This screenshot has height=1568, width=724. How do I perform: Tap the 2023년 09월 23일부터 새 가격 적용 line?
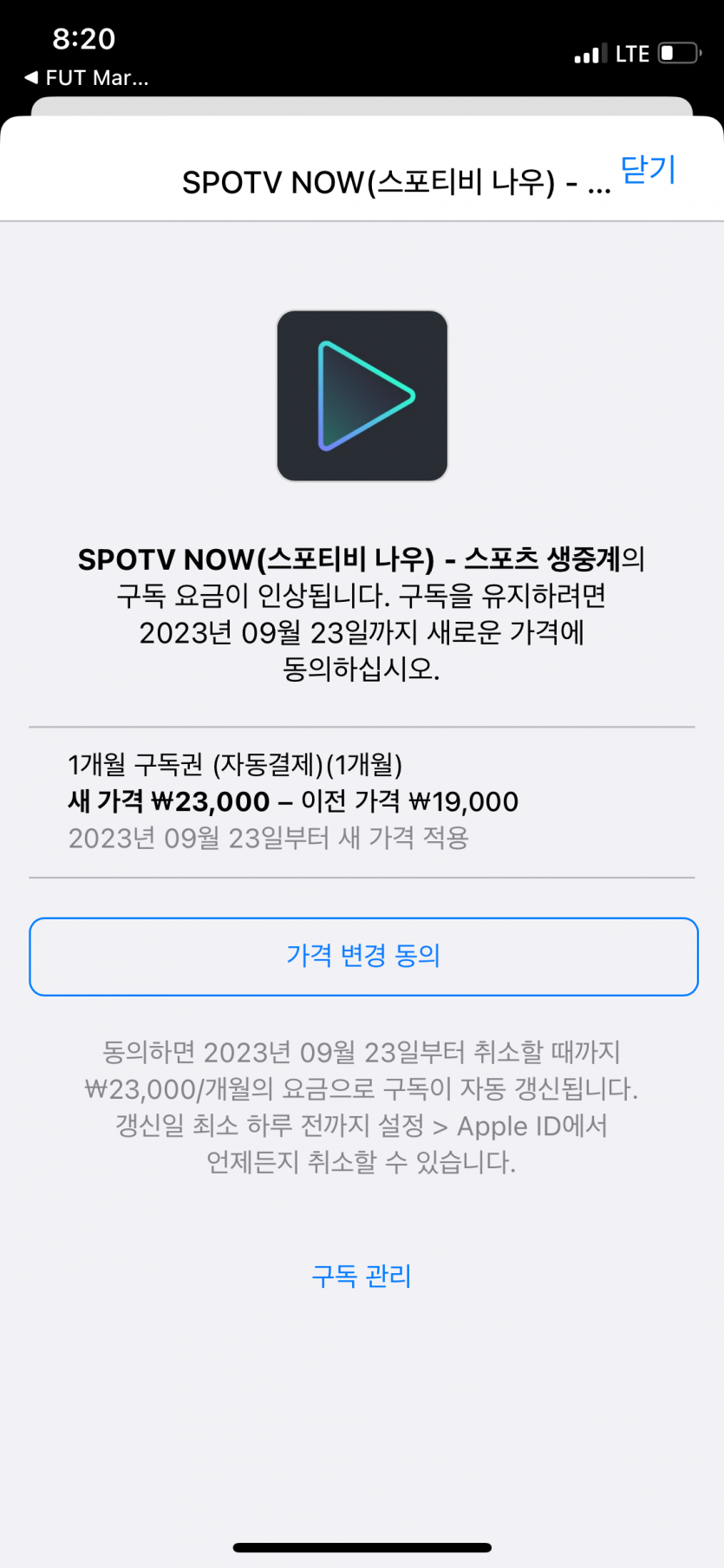pos(269,840)
